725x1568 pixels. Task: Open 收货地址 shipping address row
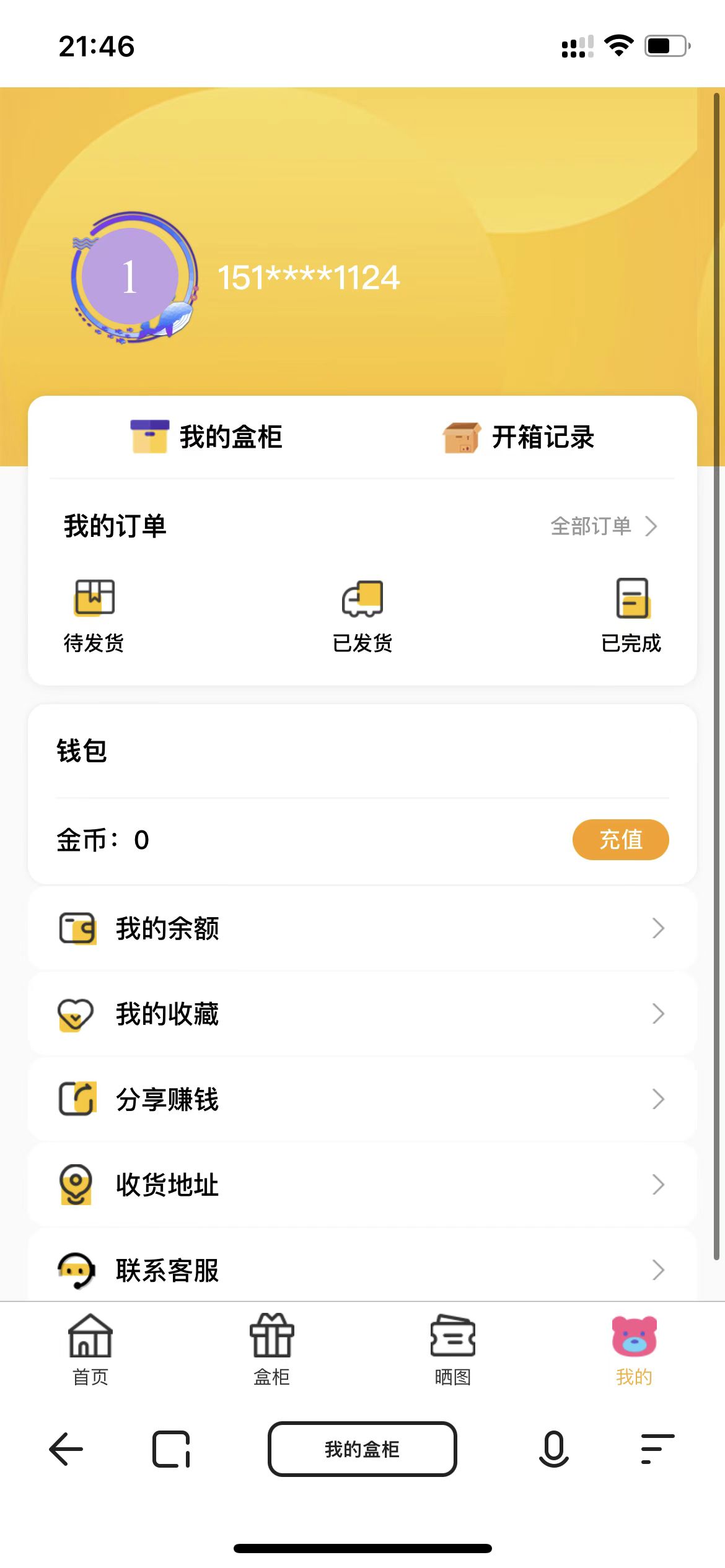point(362,1185)
